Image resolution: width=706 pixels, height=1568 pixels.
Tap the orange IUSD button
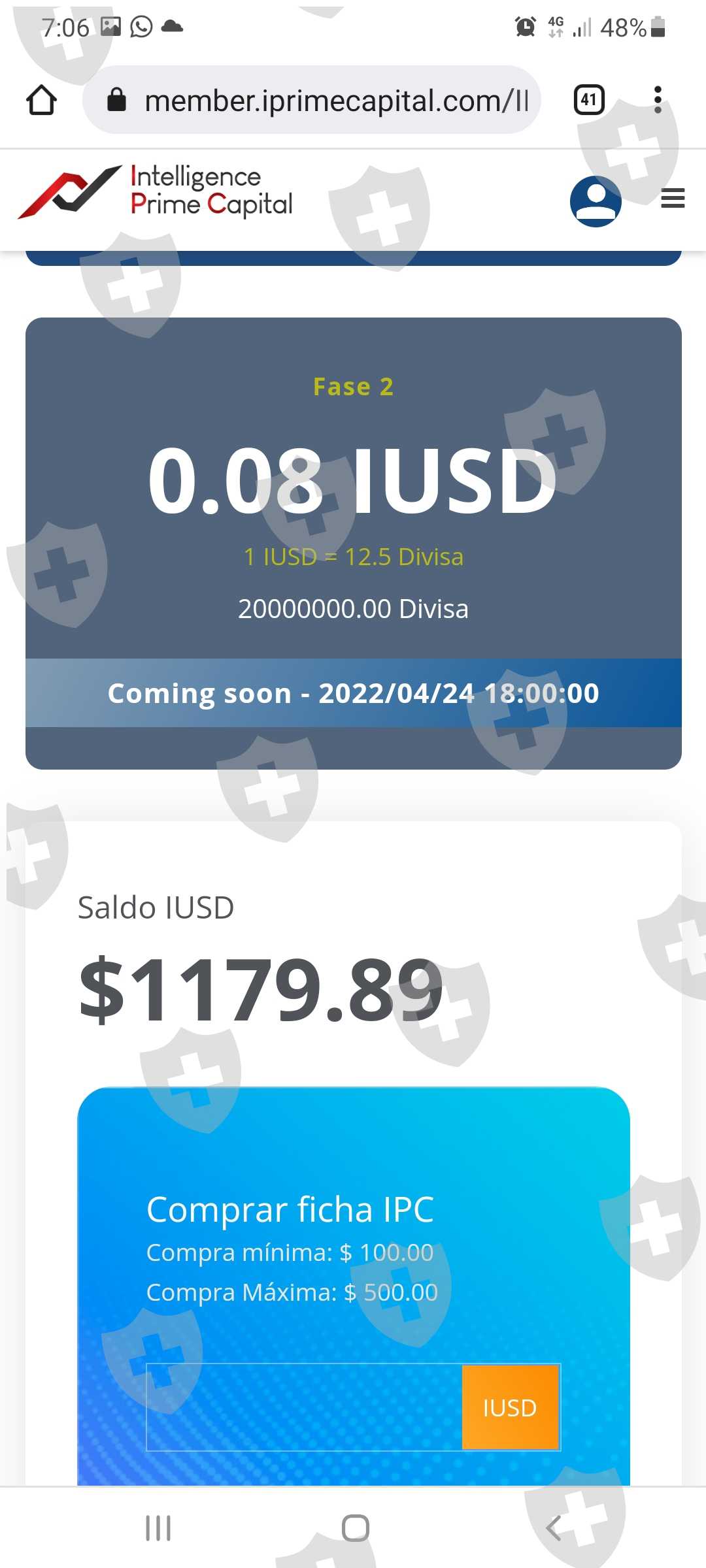click(x=511, y=1407)
